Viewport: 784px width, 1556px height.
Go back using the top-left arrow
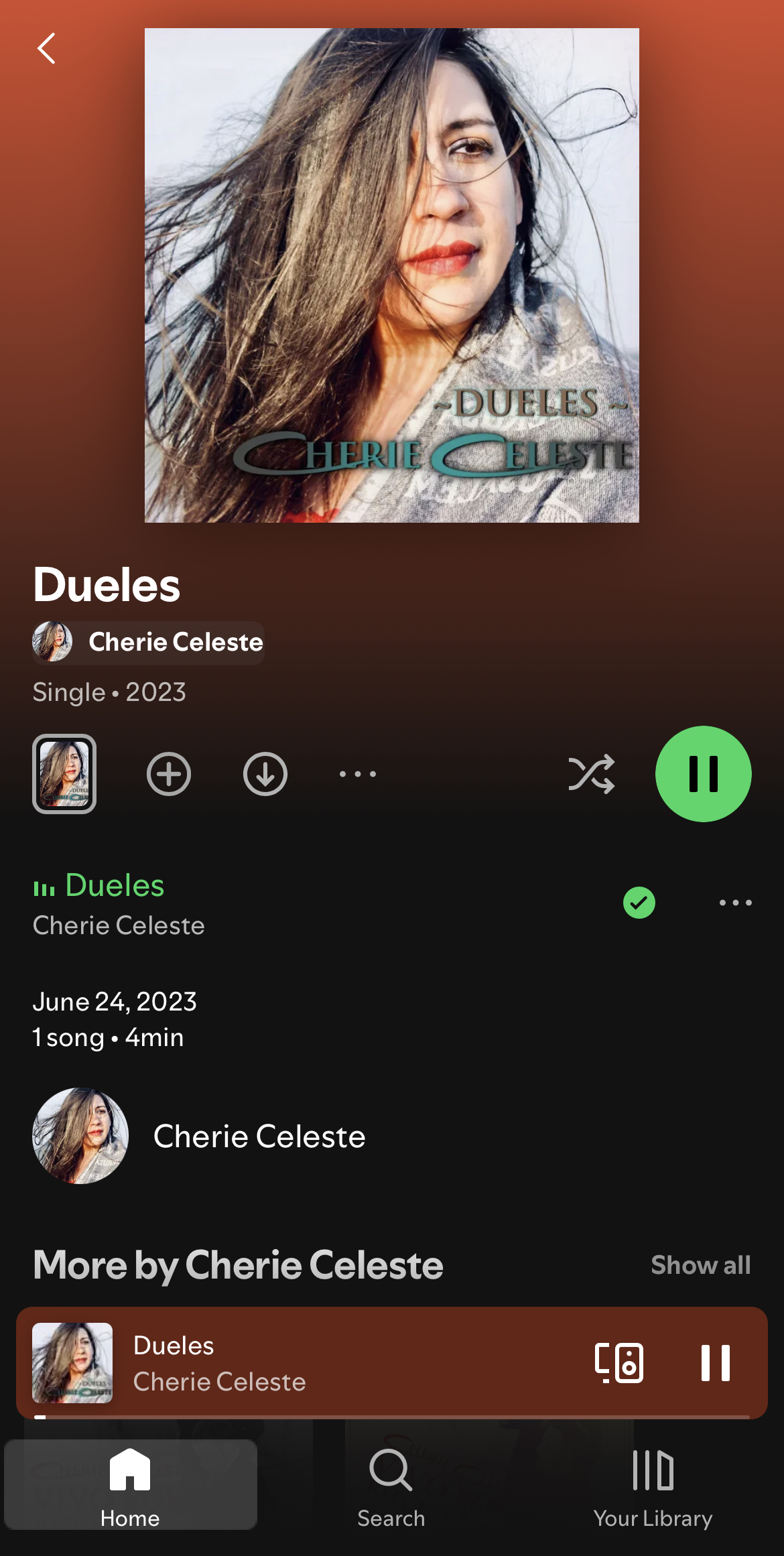point(46,49)
